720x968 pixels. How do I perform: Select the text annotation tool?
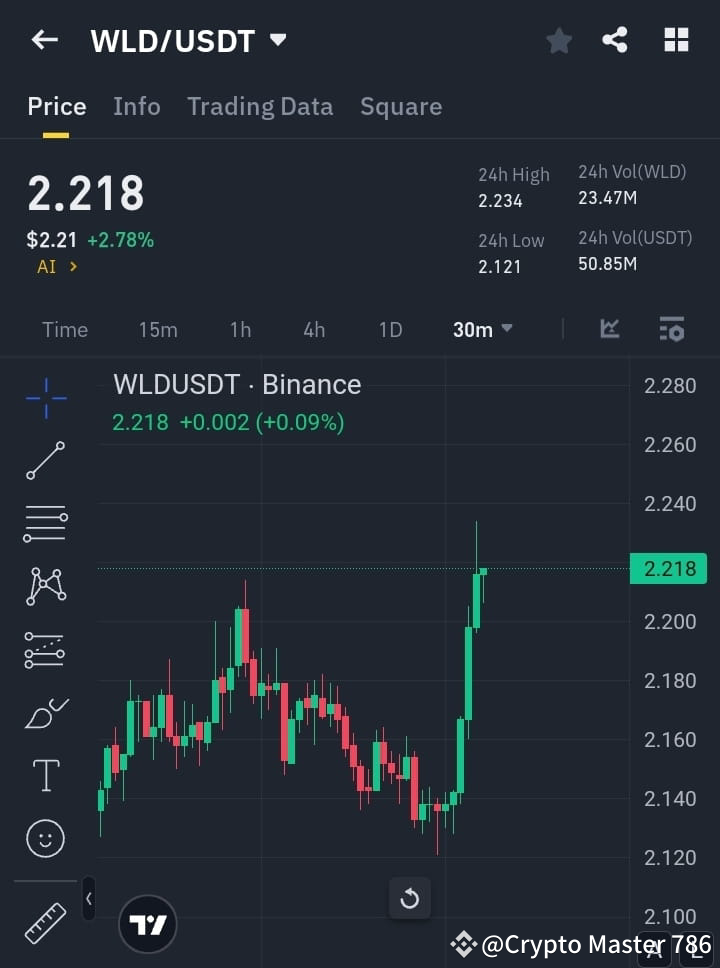click(x=44, y=774)
